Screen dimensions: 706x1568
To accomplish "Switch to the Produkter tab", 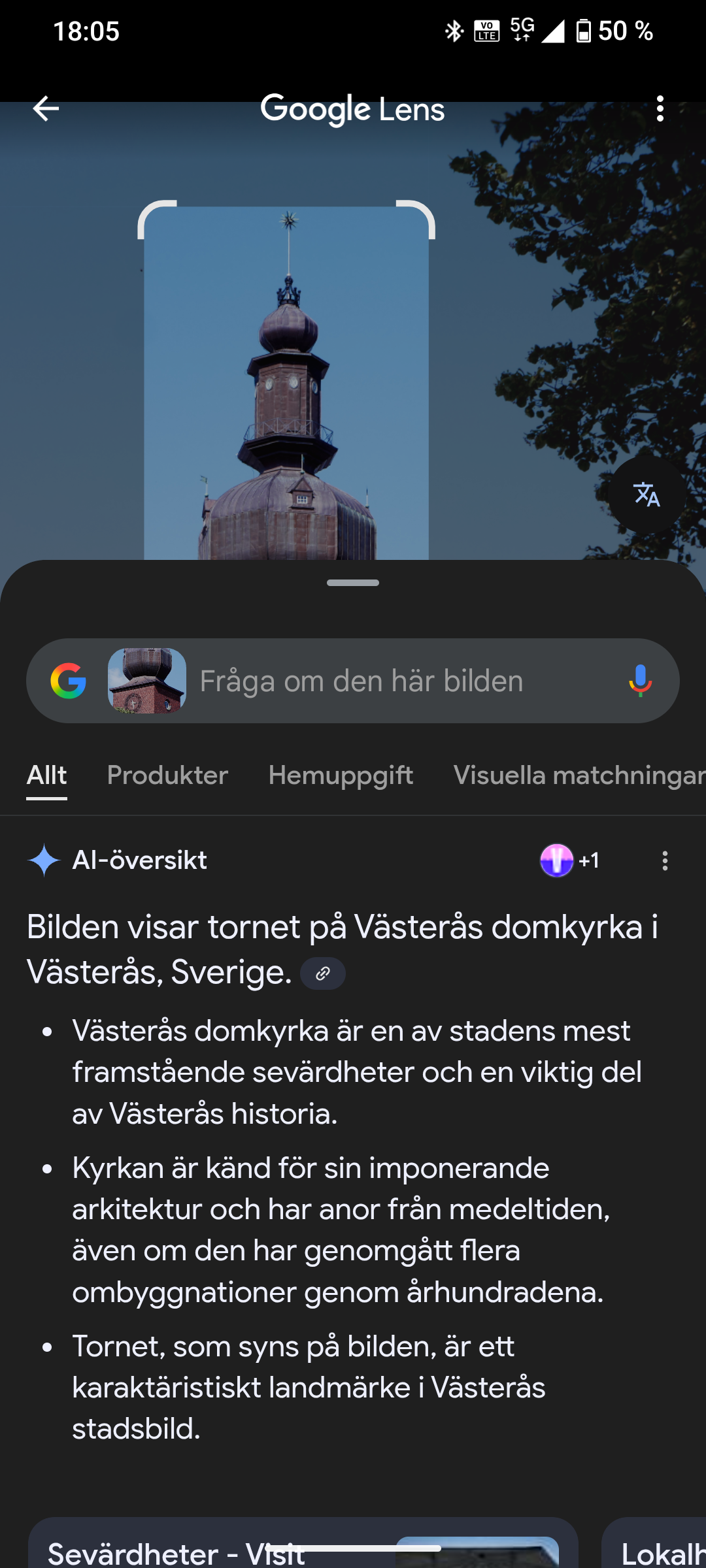I will [x=167, y=775].
